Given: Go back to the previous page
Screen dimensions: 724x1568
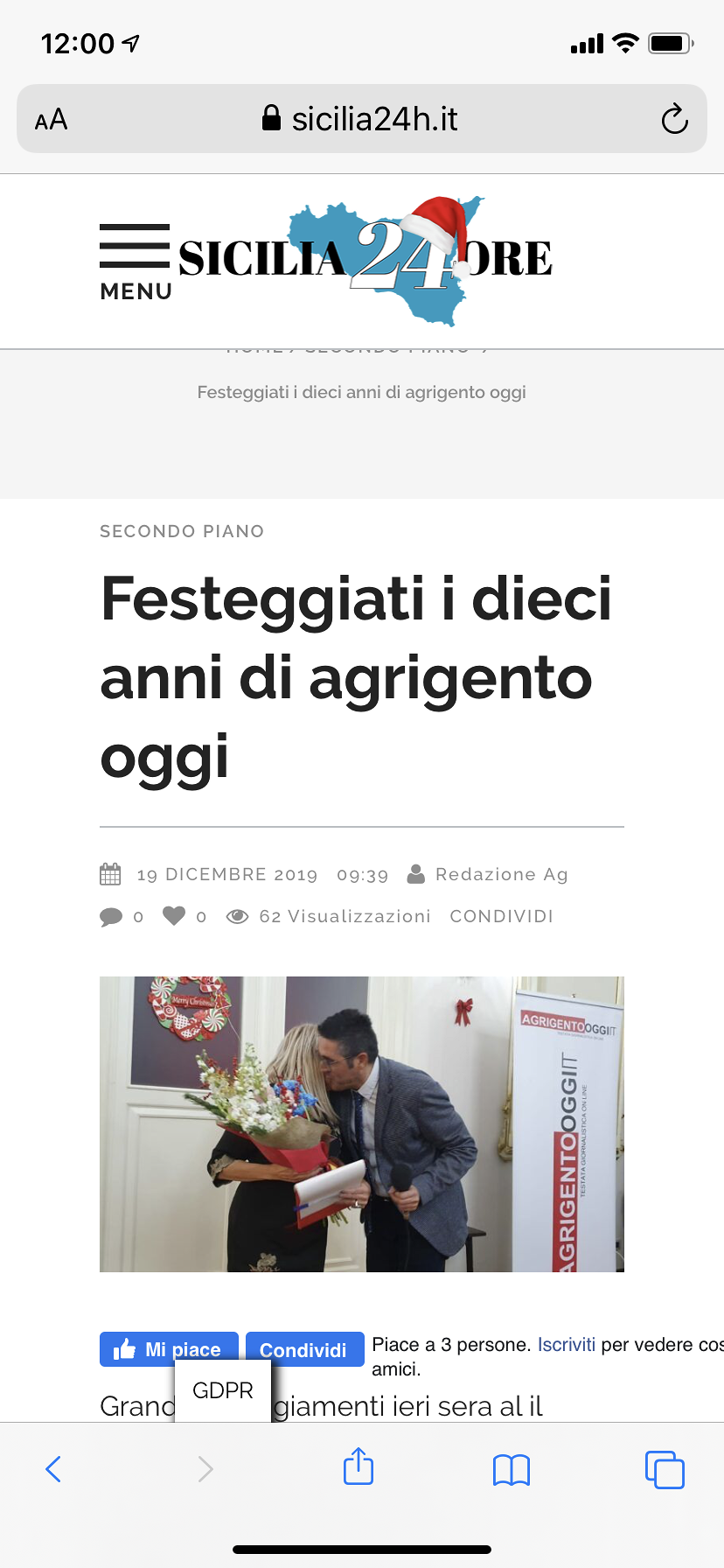Looking at the screenshot, I should (x=53, y=1469).
